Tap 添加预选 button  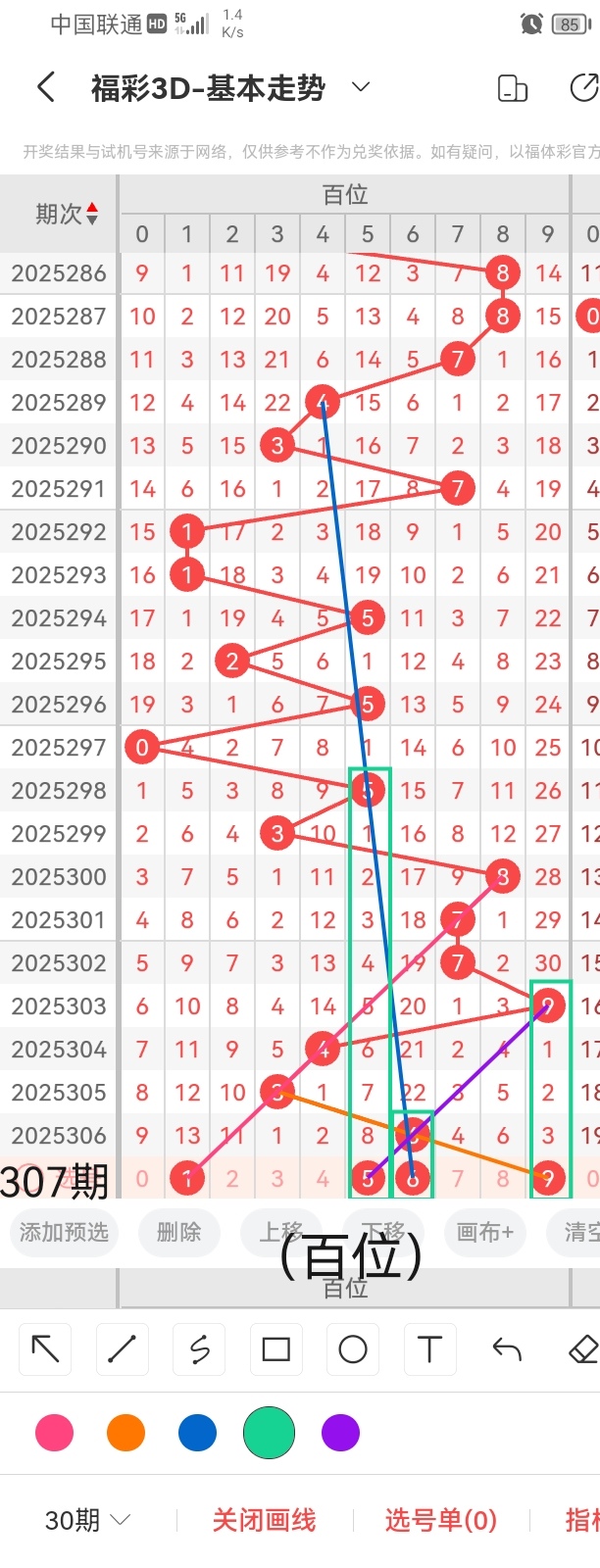point(64,1232)
